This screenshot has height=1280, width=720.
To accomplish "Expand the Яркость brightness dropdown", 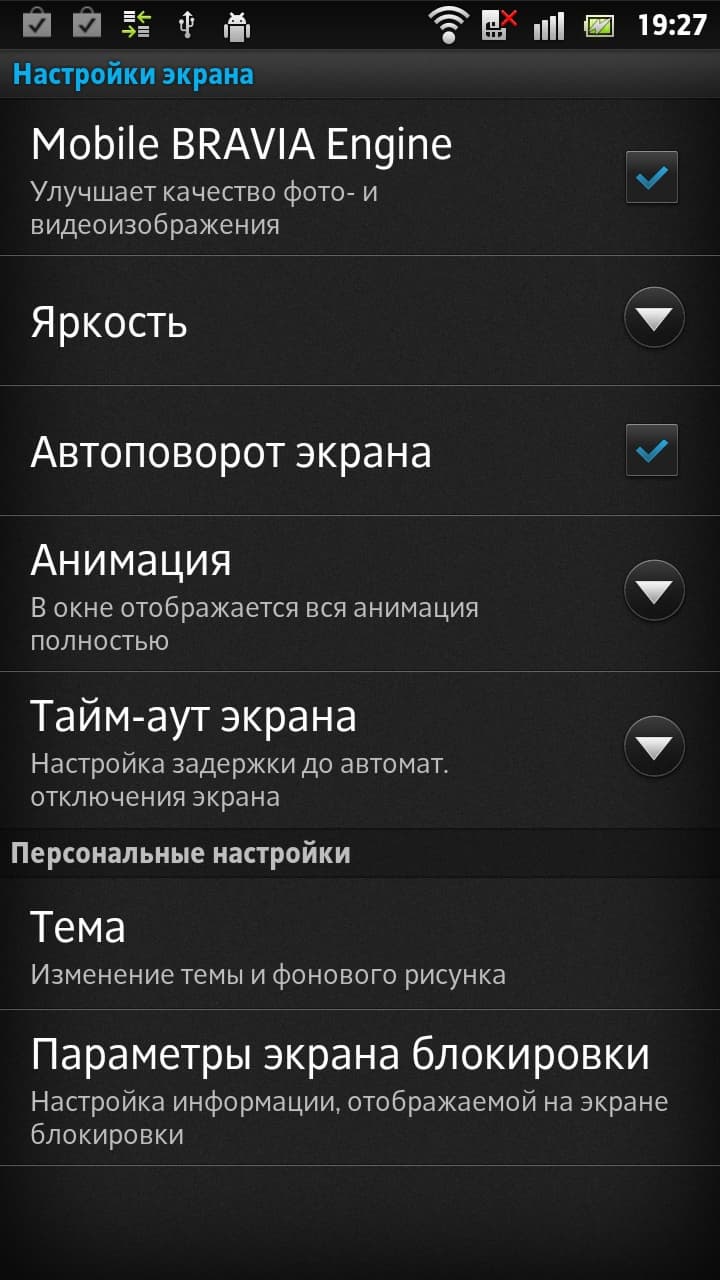I will (x=654, y=319).
